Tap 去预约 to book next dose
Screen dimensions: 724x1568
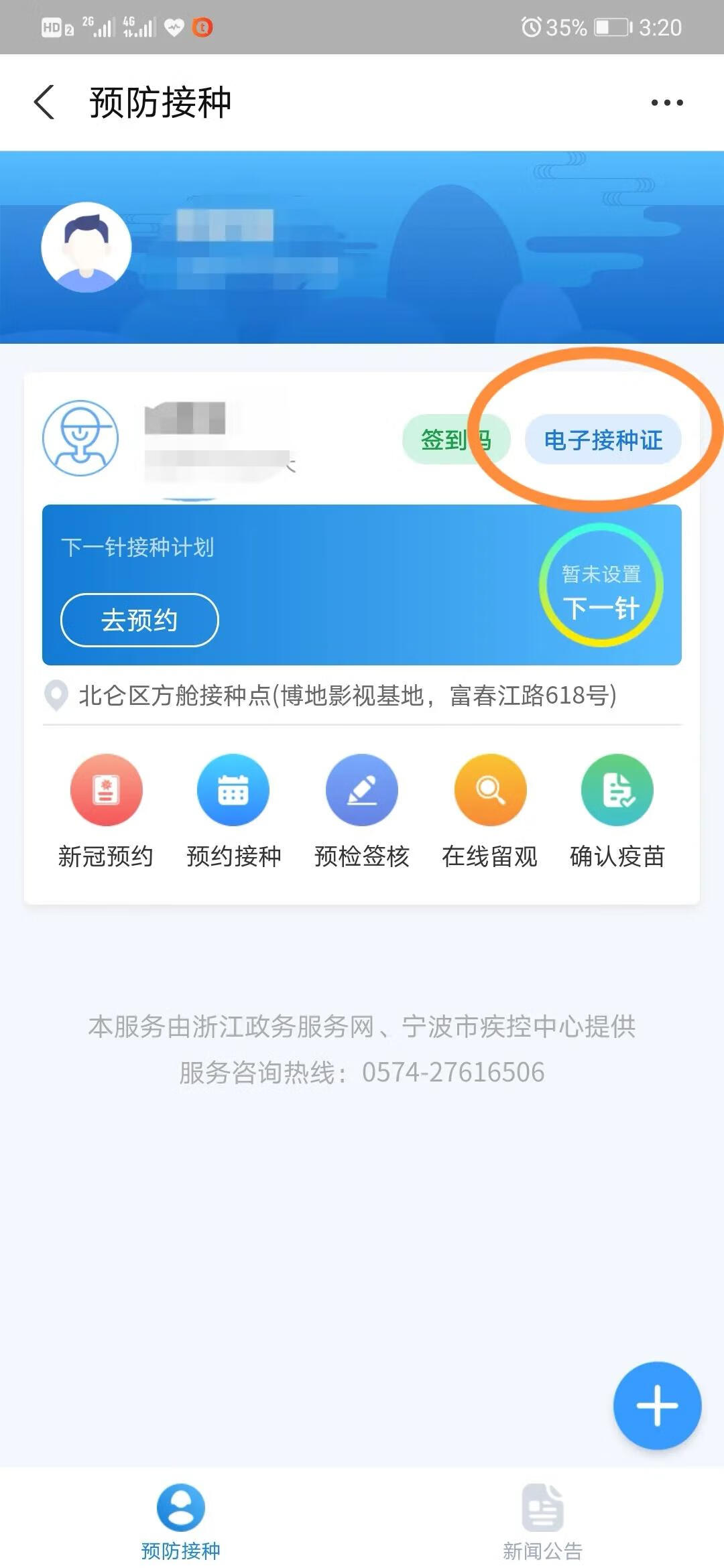pos(139,620)
